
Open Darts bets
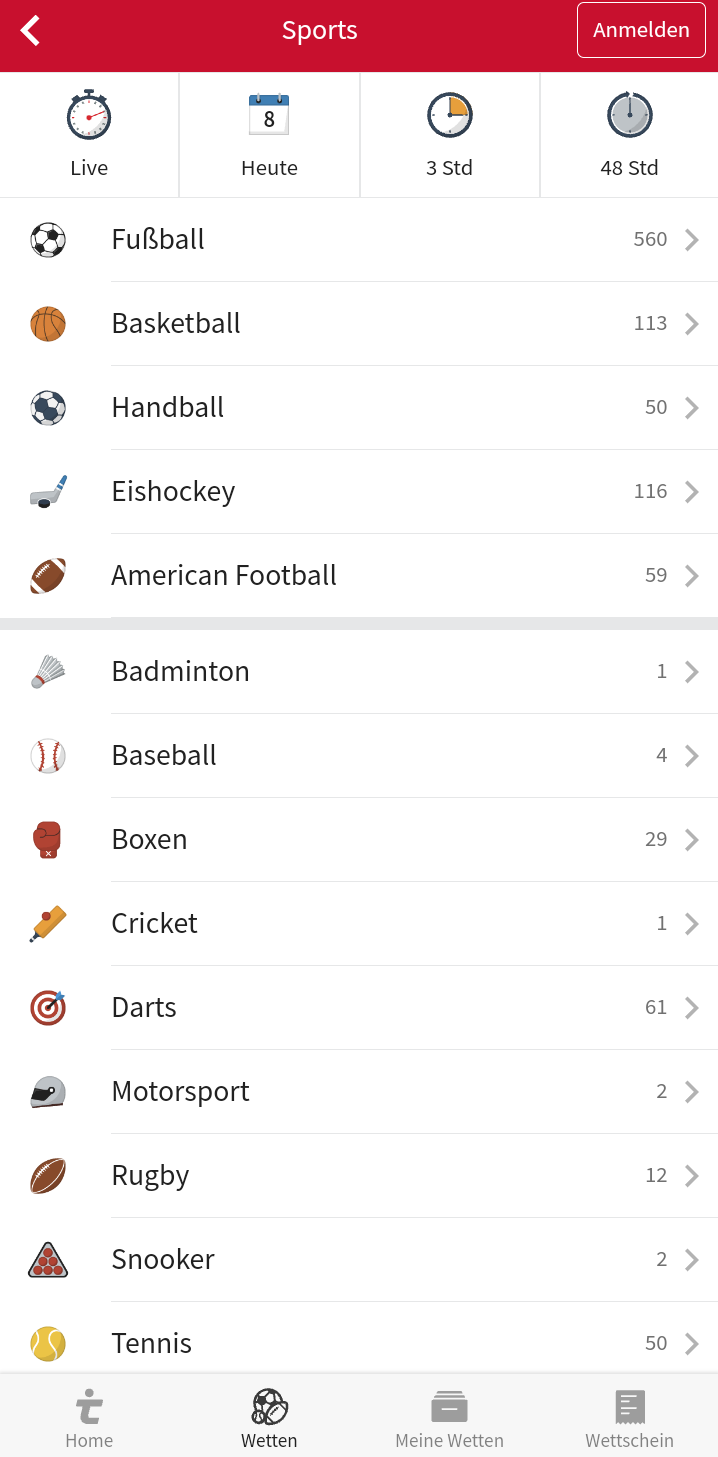[x=359, y=1008]
